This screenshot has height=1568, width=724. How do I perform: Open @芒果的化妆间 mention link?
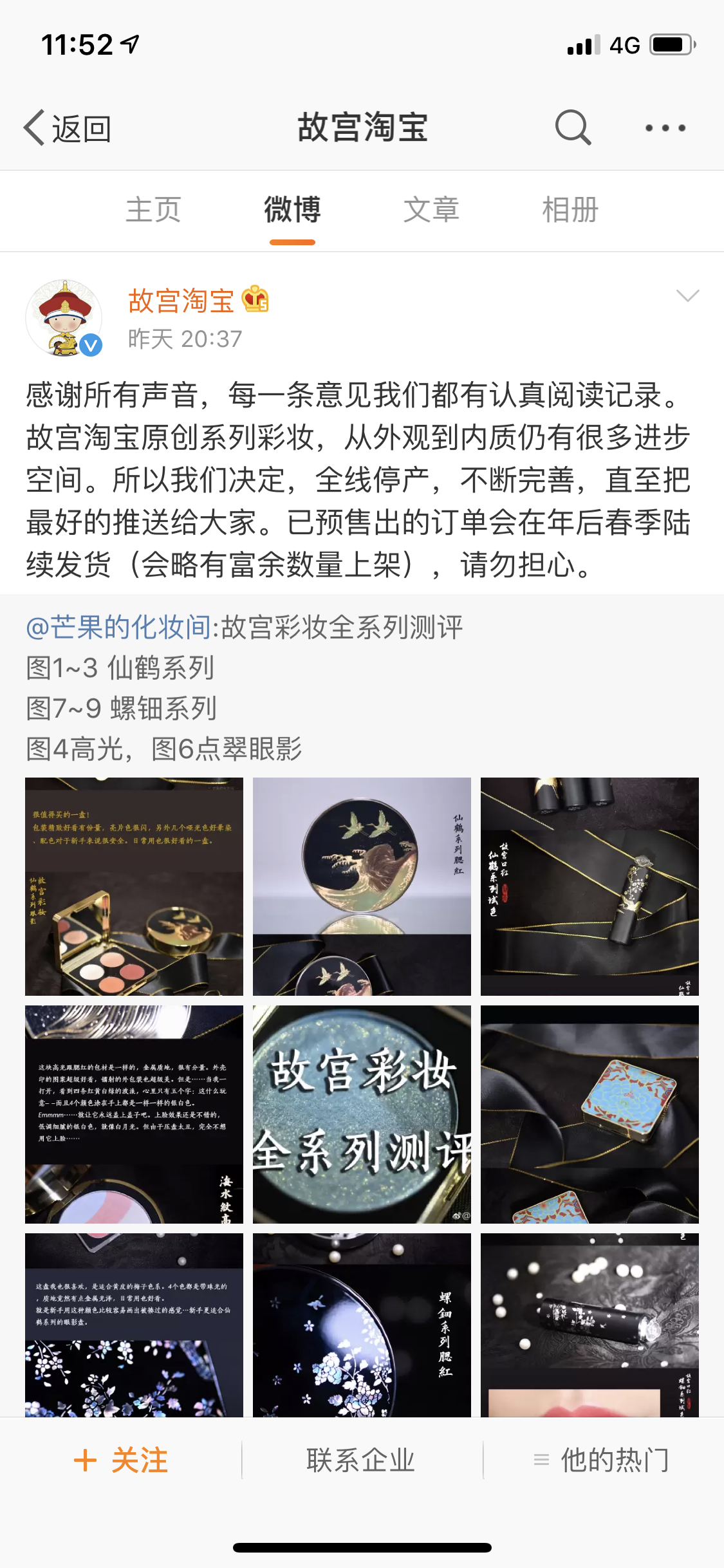click(x=118, y=627)
